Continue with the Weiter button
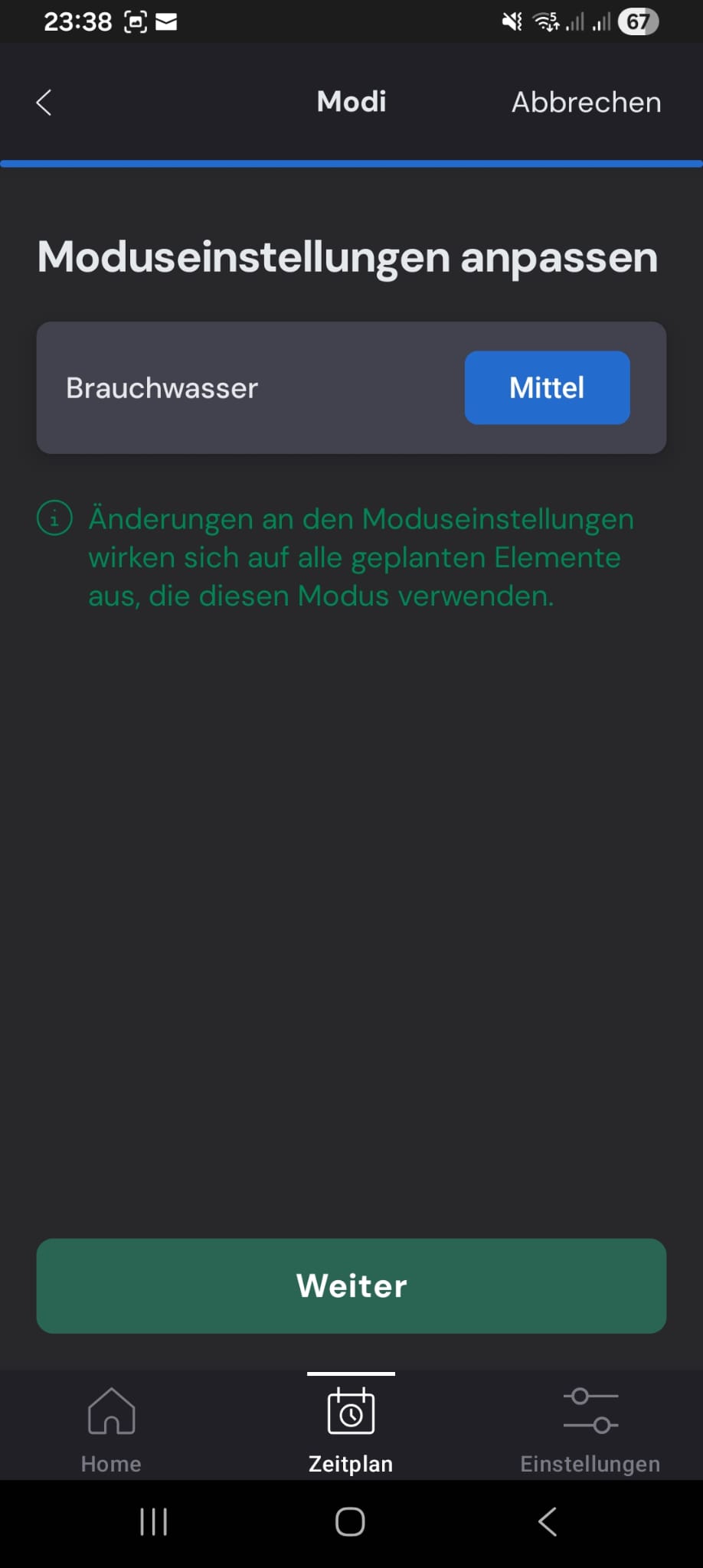703x1568 pixels. click(x=351, y=1285)
